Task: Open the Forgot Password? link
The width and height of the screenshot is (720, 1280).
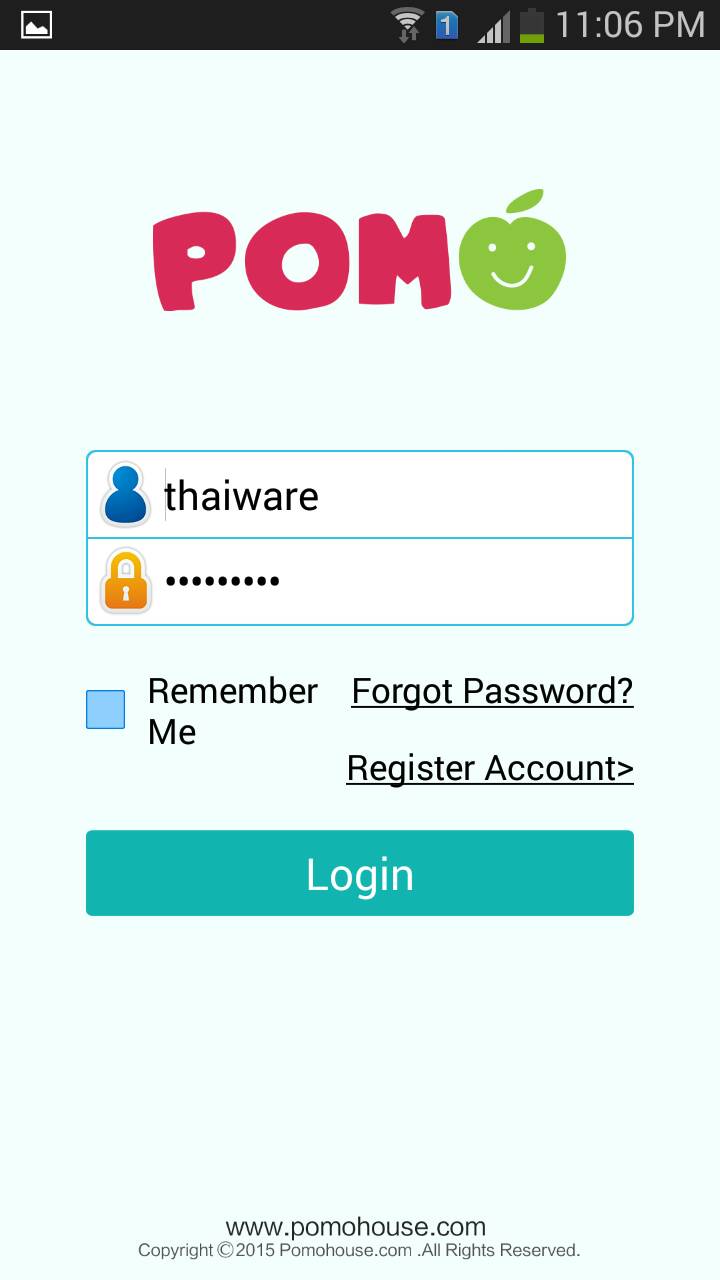Action: [x=492, y=691]
